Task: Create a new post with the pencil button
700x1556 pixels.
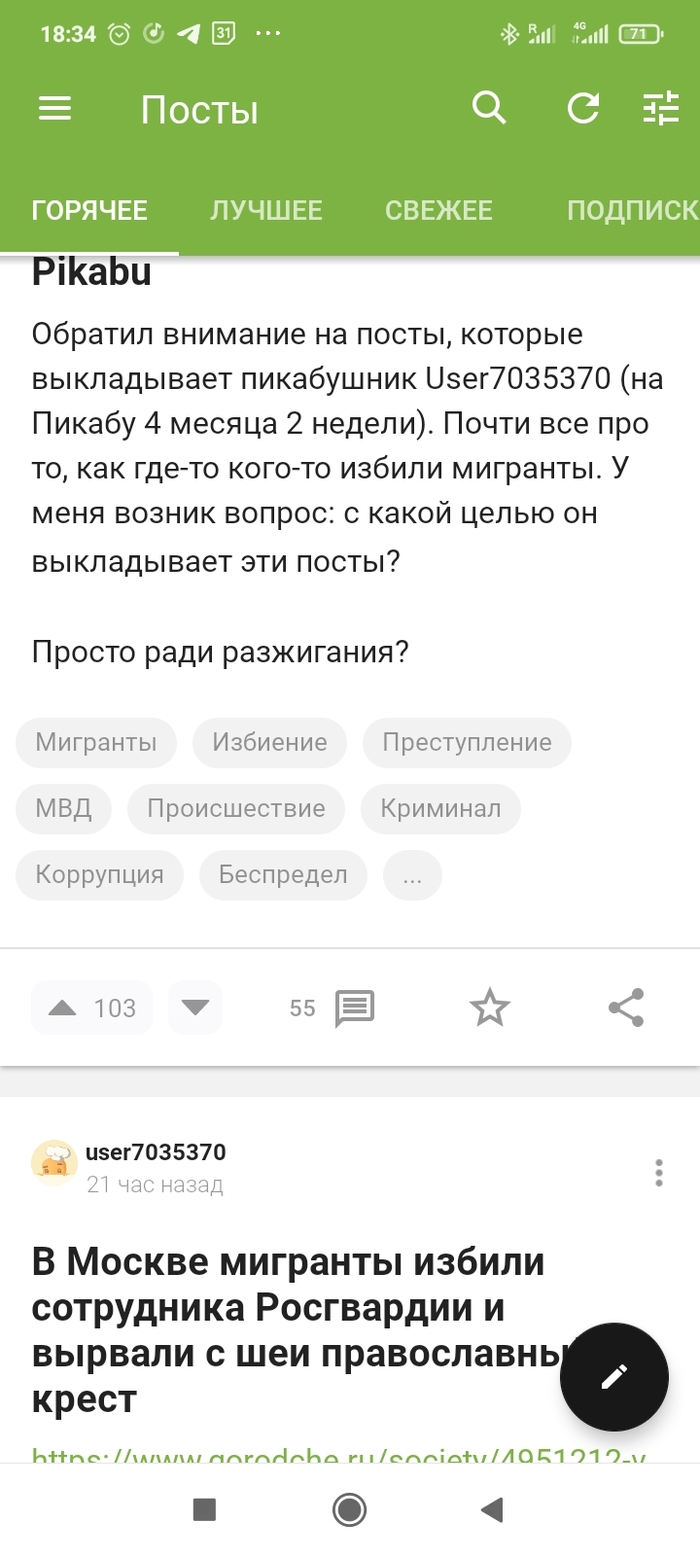Action: (614, 1377)
